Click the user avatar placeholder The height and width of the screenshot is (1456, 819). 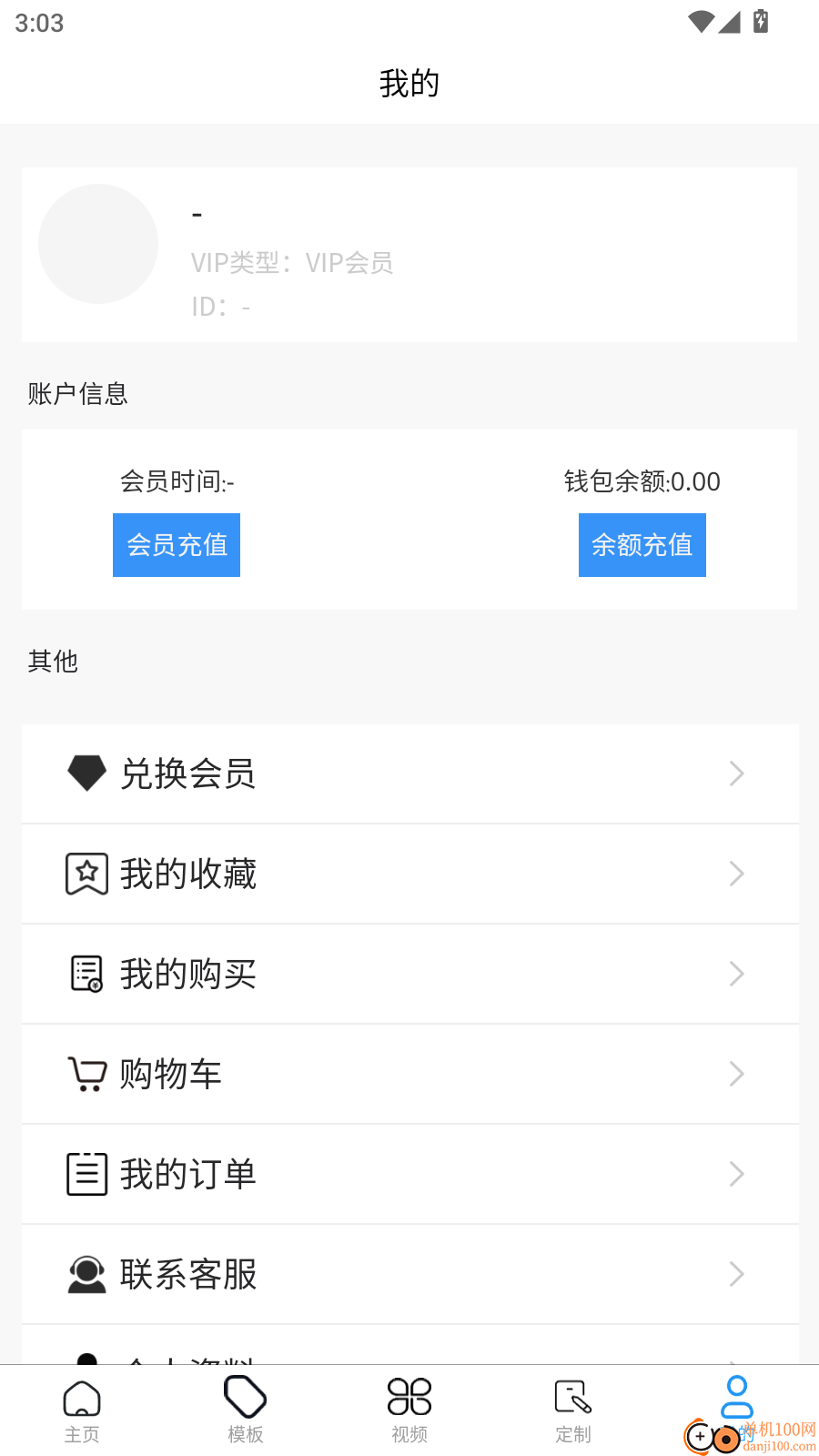(98, 244)
